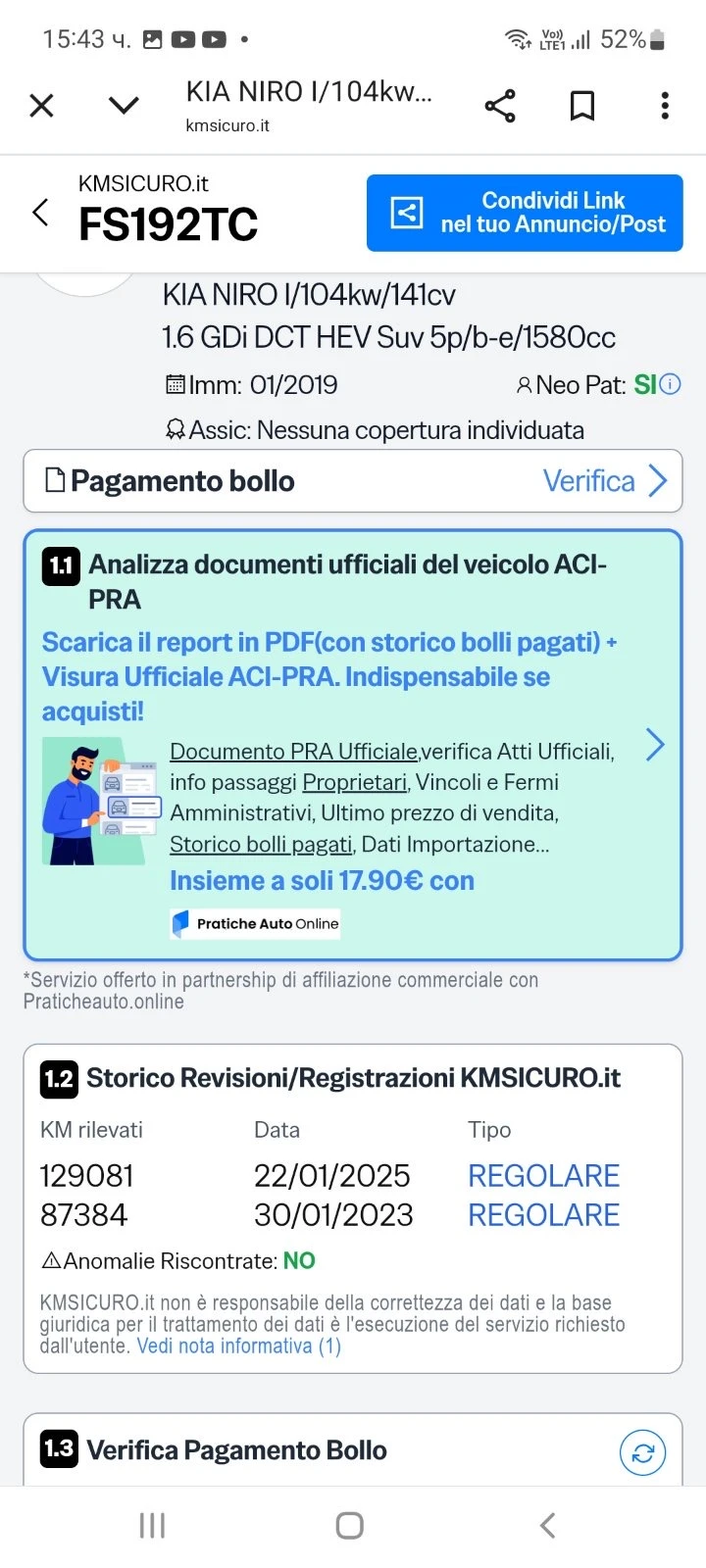Open the Neo Pat info icon
706x1568 pixels.
[x=671, y=384]
